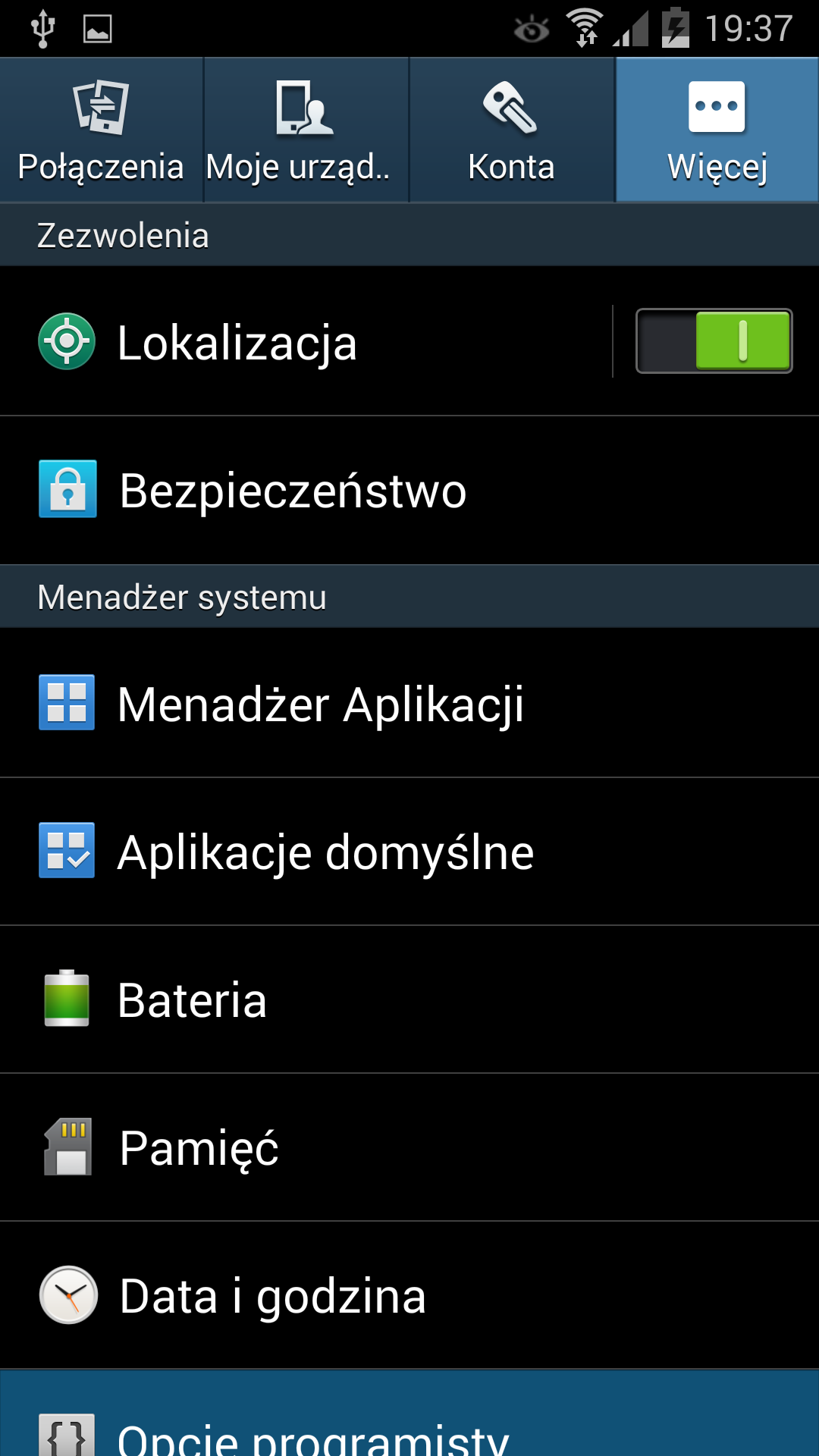The width and height of the screenshot is (819, 1456).
Task: Open Lokalizacja settings
Action: point(303,342)
